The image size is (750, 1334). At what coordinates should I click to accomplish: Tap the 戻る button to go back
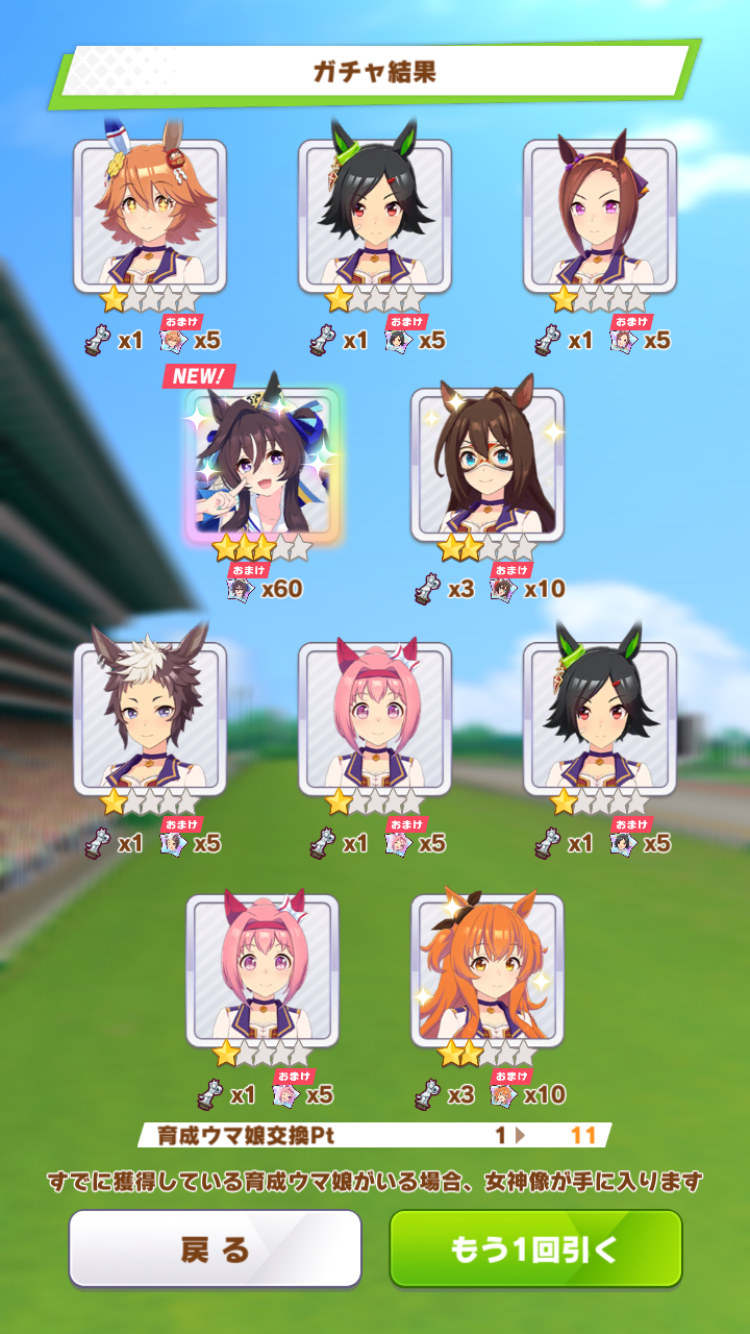point(215,1248)
